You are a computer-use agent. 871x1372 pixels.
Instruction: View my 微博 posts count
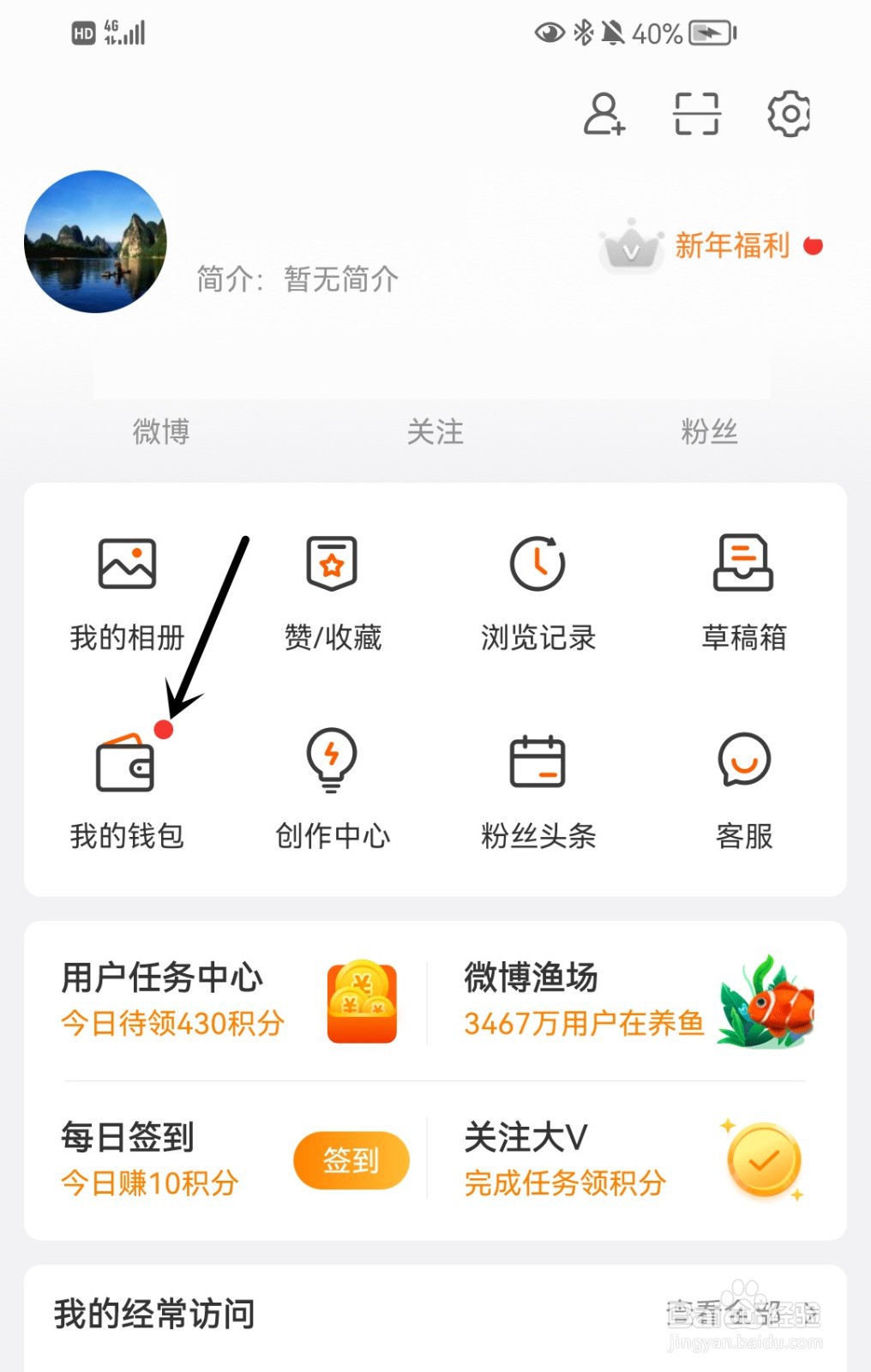click(x=161, y=430)
